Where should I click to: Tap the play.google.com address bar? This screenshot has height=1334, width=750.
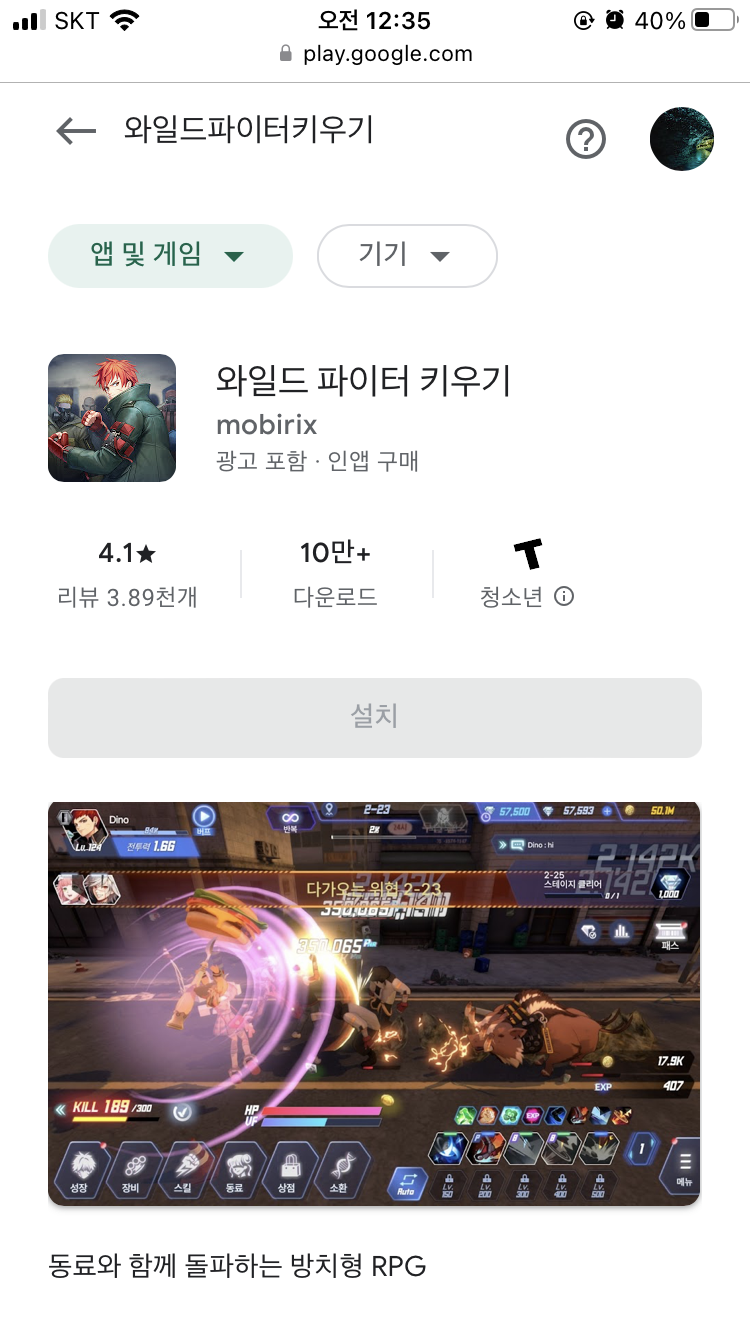375,54
